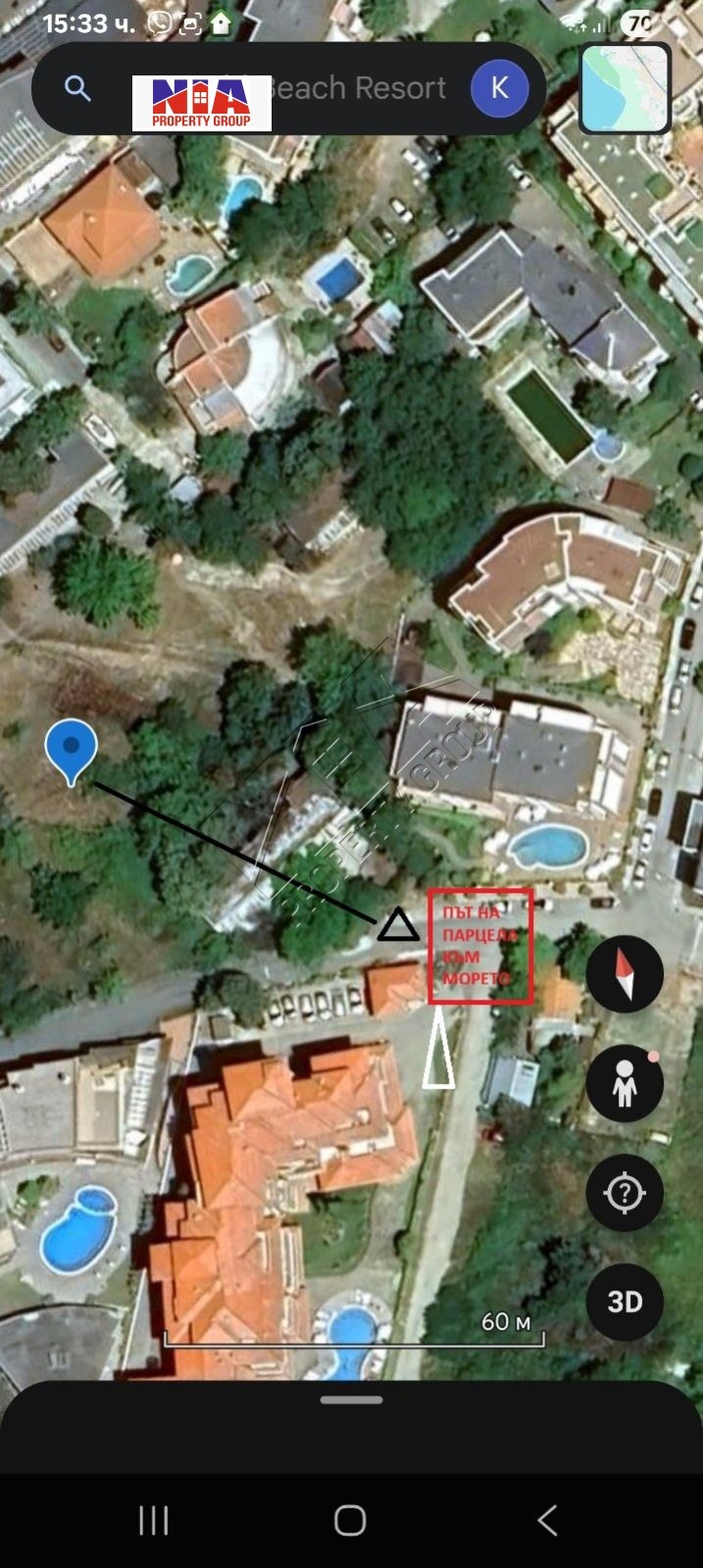Tap the search magnifier icon
The height and width of the screenshot is (1568, 703).
[x=77, y=89]
